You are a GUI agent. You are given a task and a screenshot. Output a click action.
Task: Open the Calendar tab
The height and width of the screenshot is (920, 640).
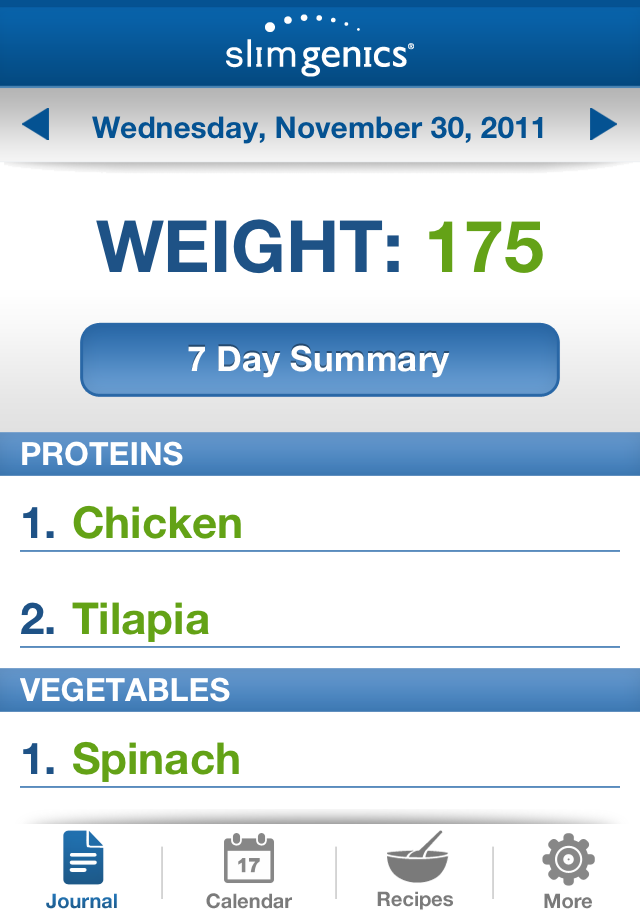tap(248, 871)
